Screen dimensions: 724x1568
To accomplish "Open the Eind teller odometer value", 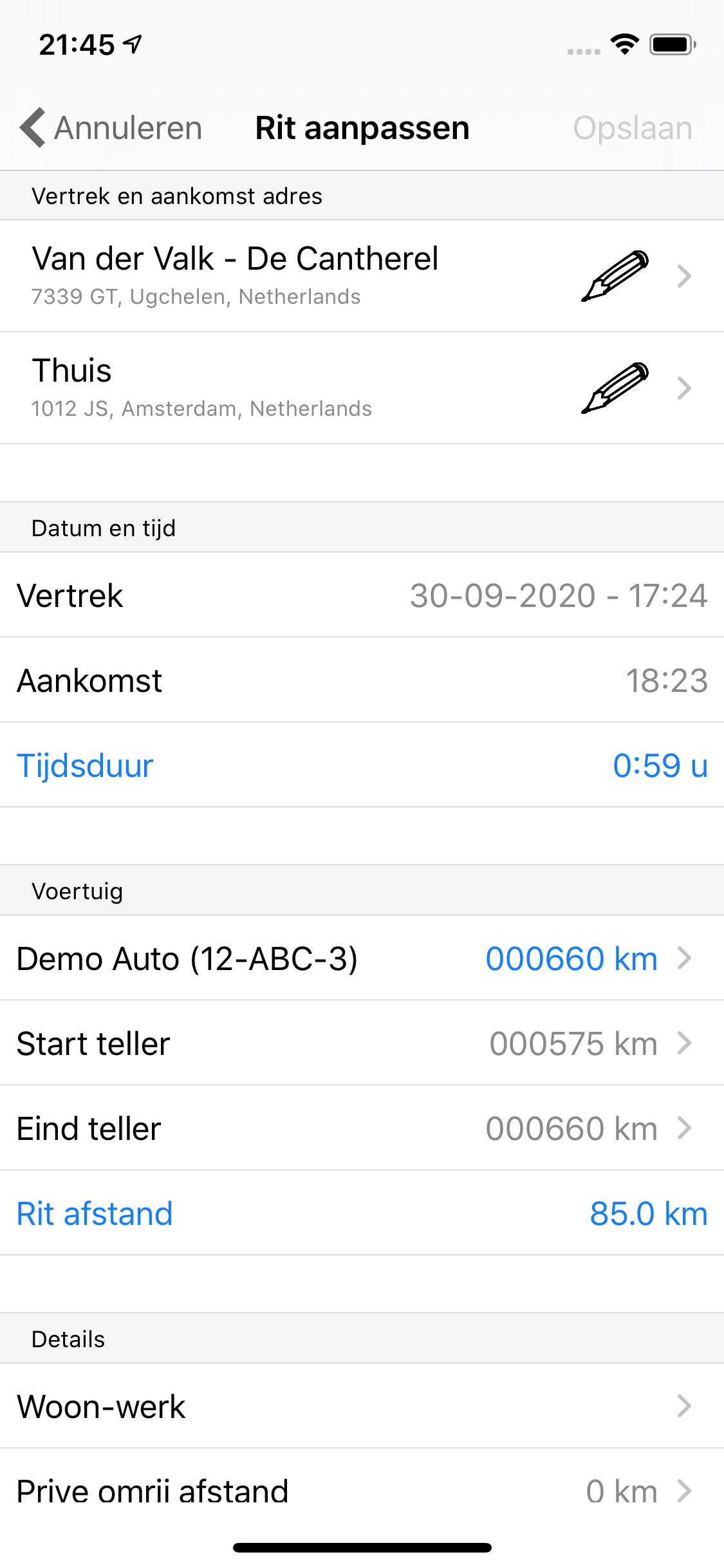I will (x=362, y=1128).
